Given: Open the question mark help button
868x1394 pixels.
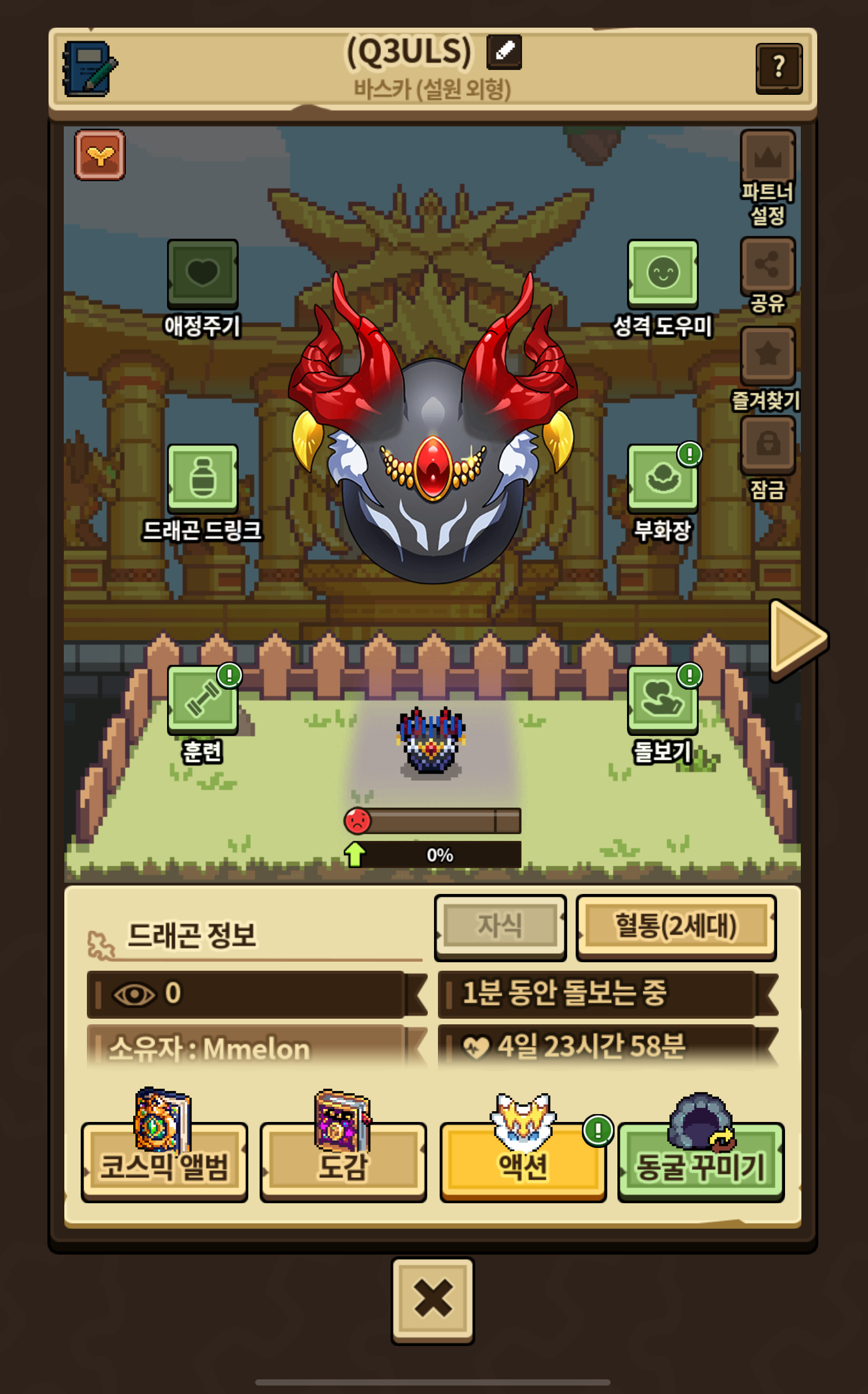Looking at the screenshot, I should coord(778,68).
